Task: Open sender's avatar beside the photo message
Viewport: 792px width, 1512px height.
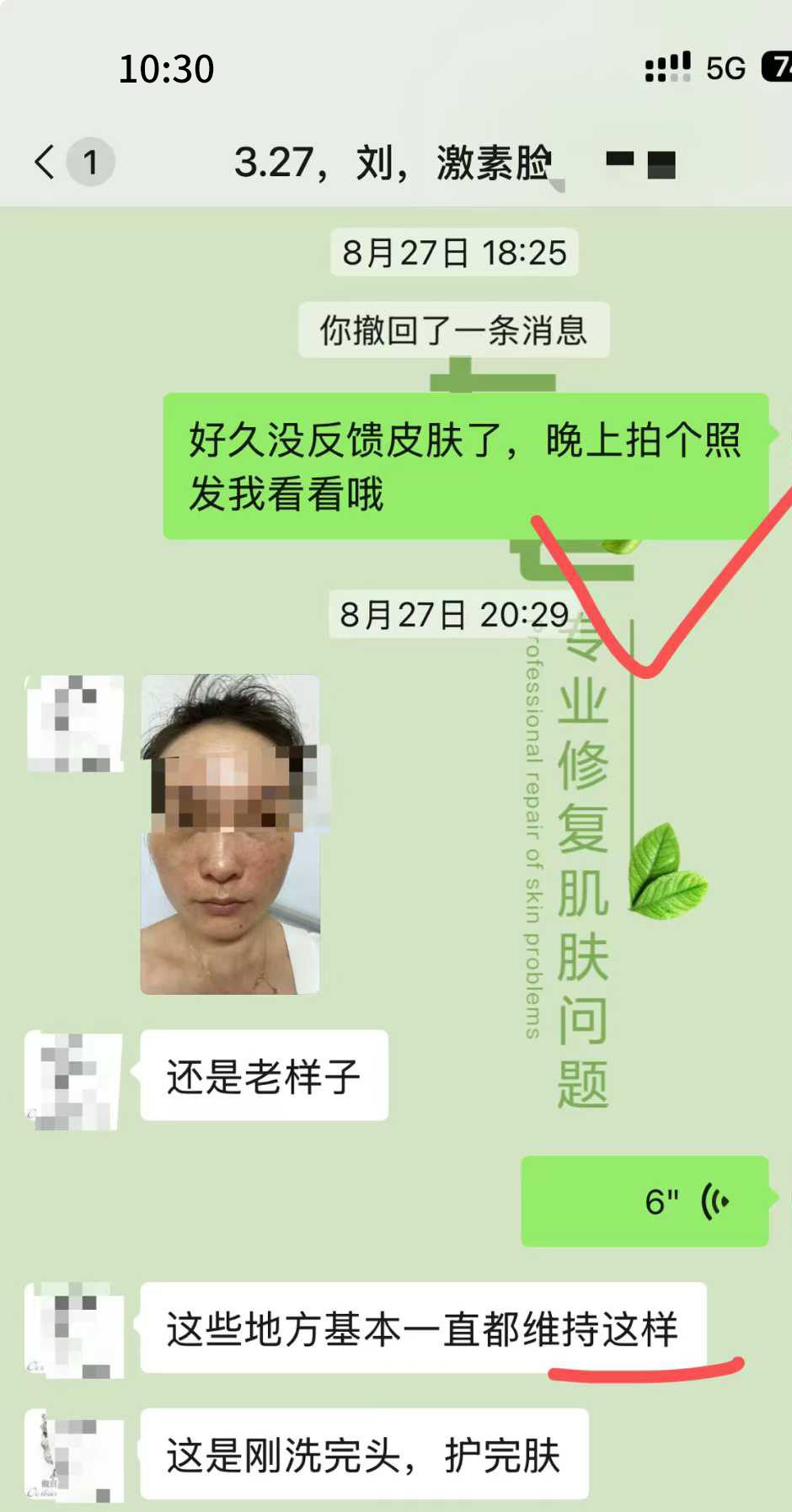Action: click(76, 724)
